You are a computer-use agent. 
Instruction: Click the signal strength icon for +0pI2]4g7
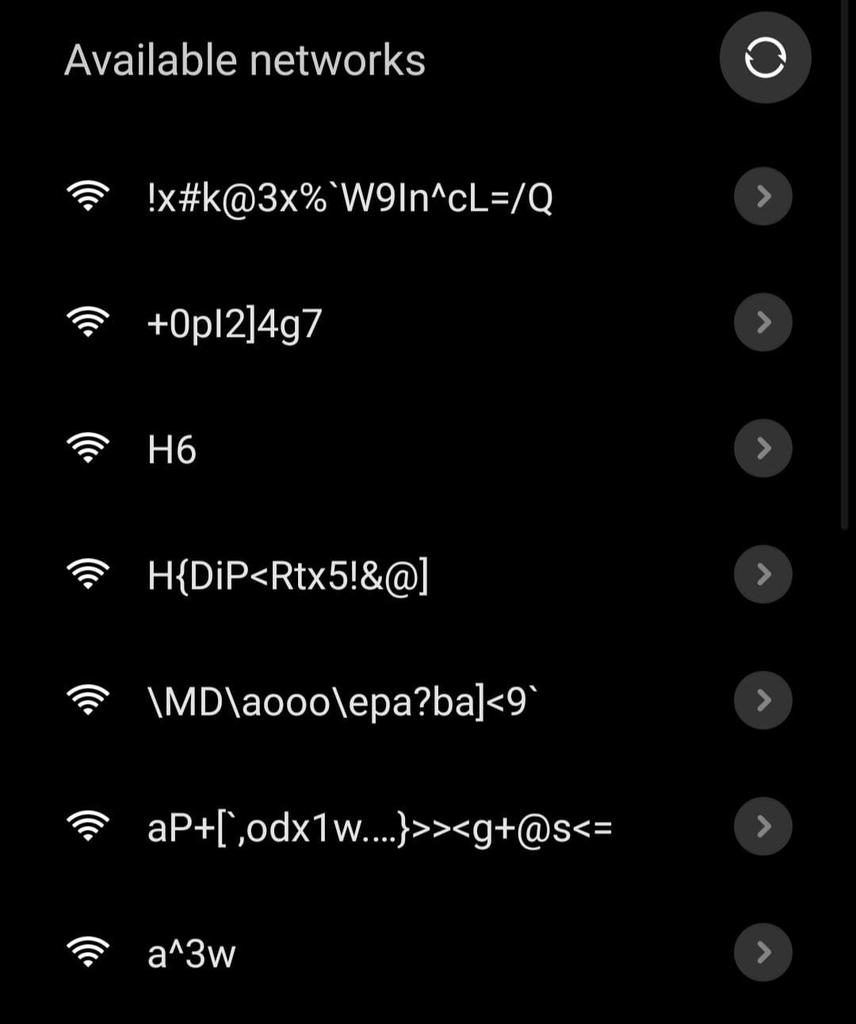tap(90, 322)
